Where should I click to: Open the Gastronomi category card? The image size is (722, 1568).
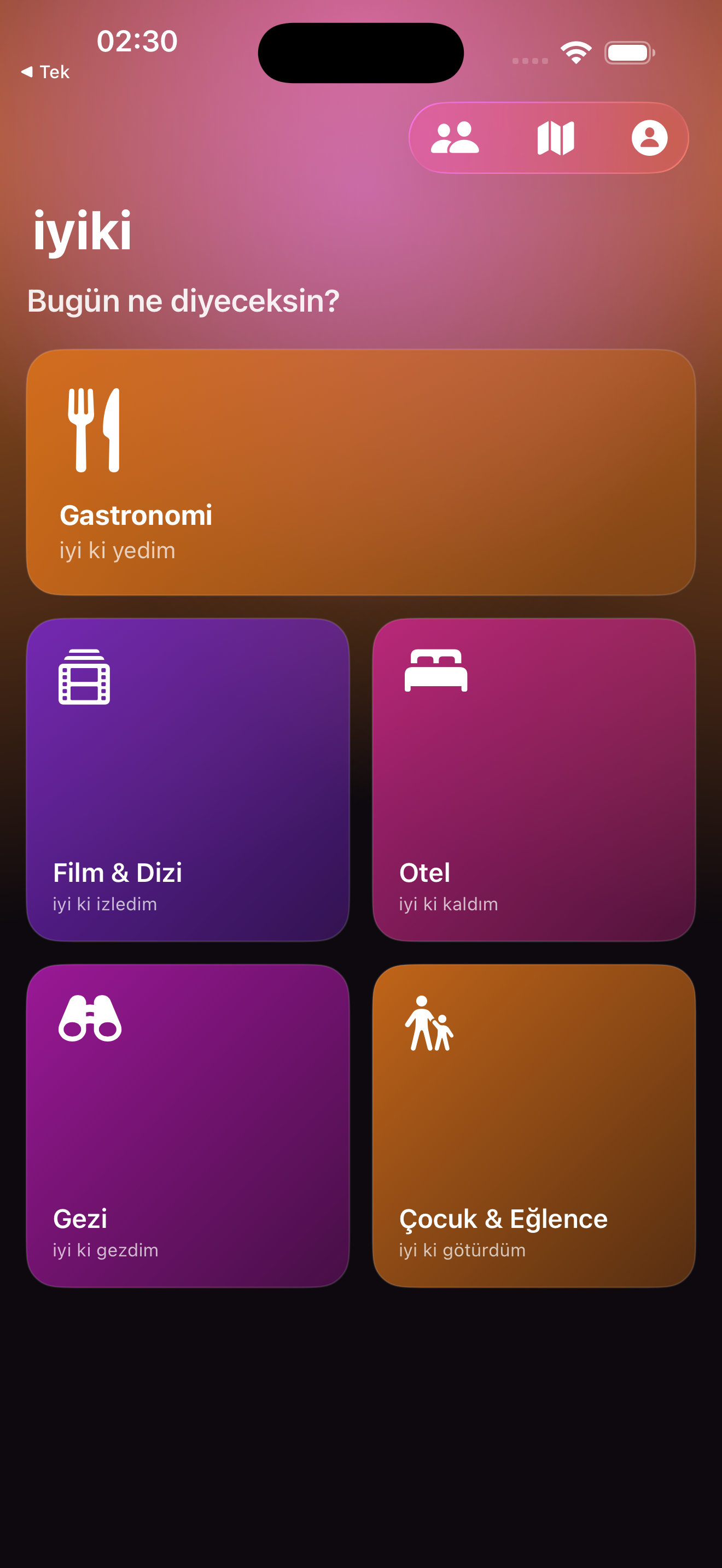[x=361, y=472]
